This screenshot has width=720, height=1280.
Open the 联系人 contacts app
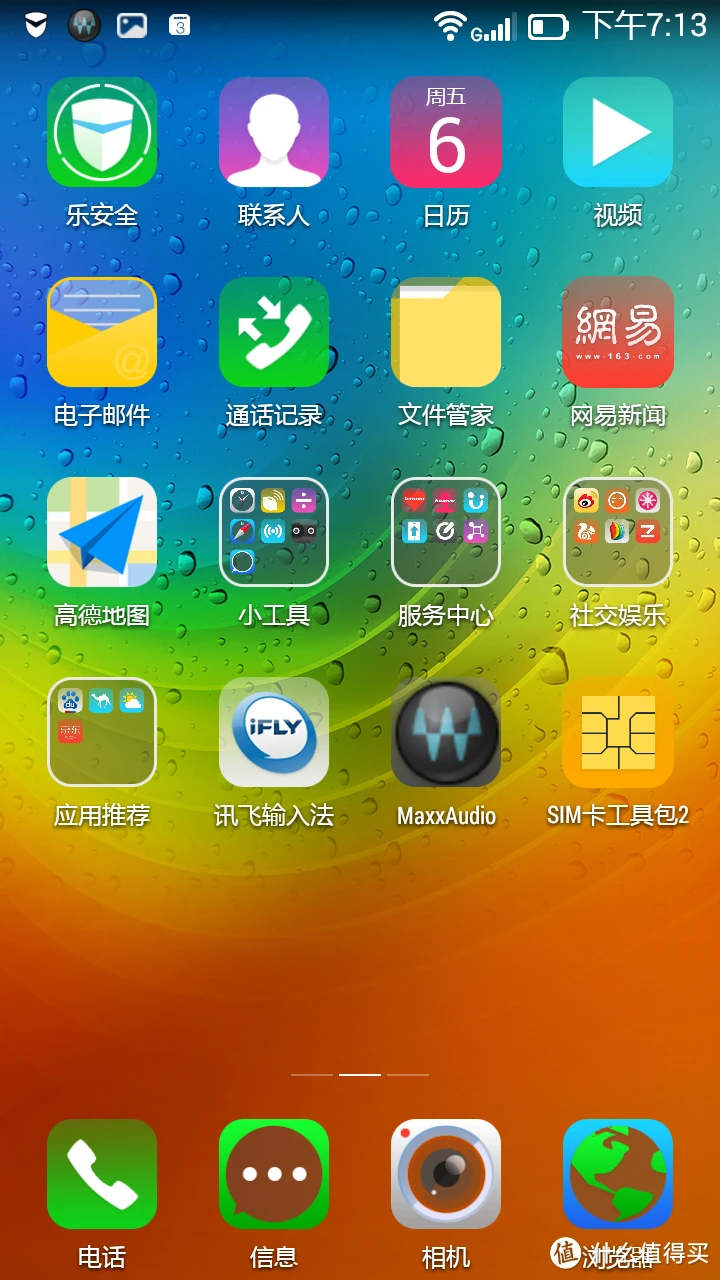coord(274,132)
